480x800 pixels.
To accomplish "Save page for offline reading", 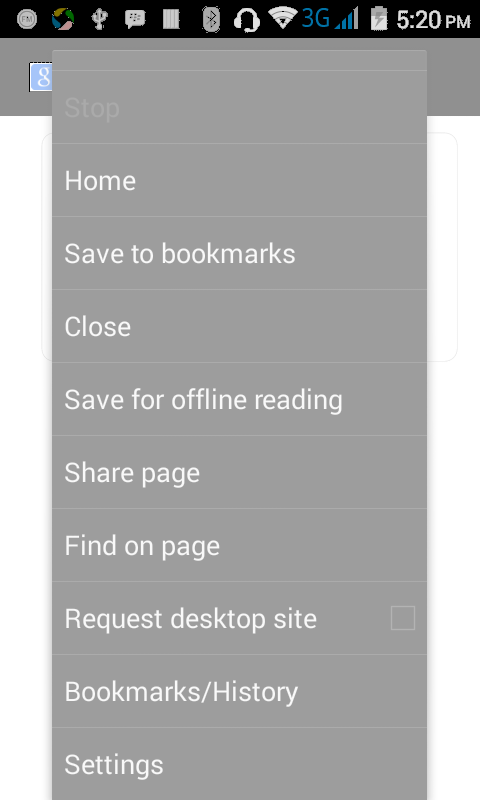I will [x=239, y=399].
